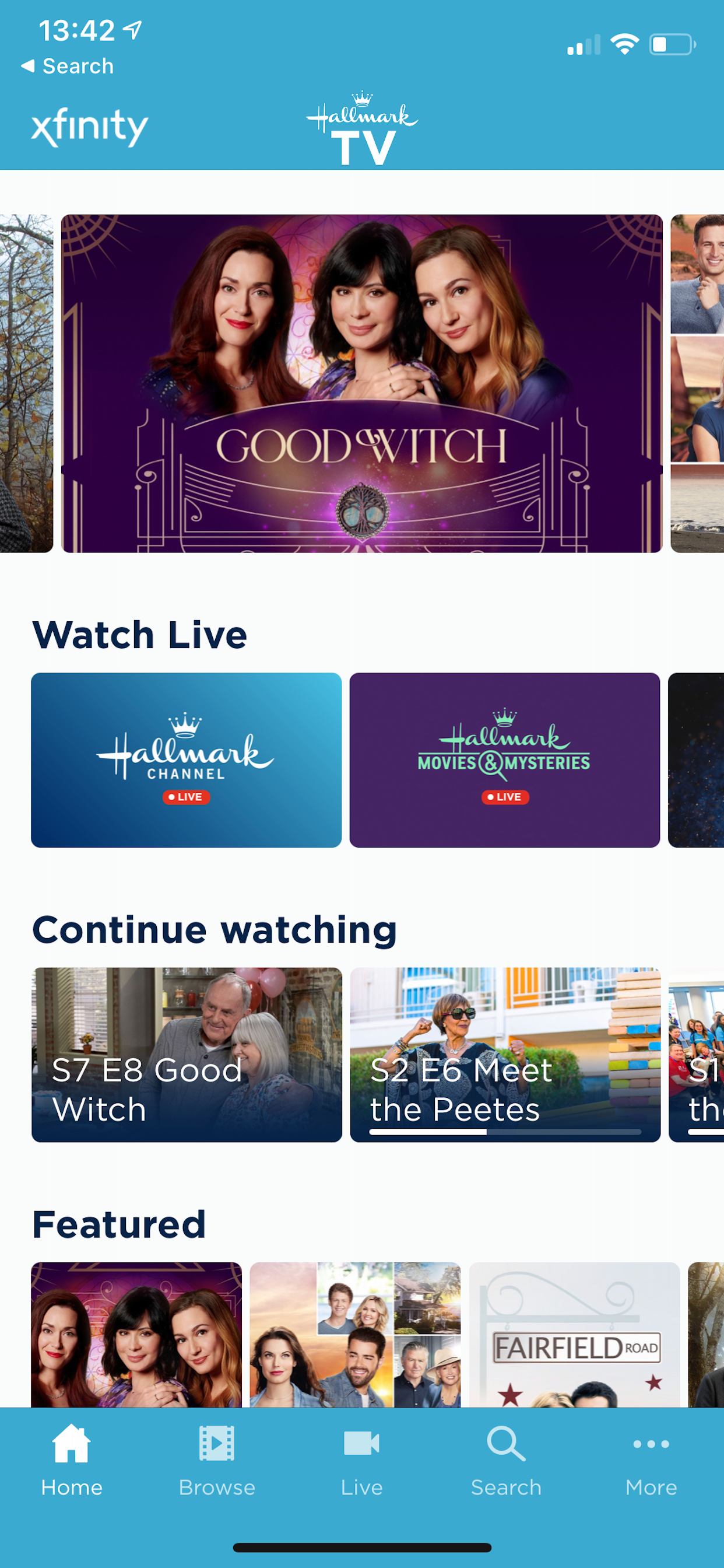The height and width of the screenshot is (1568, 724).
Task: Return to Search via the back arrow
Action: (x=67, y=65)
